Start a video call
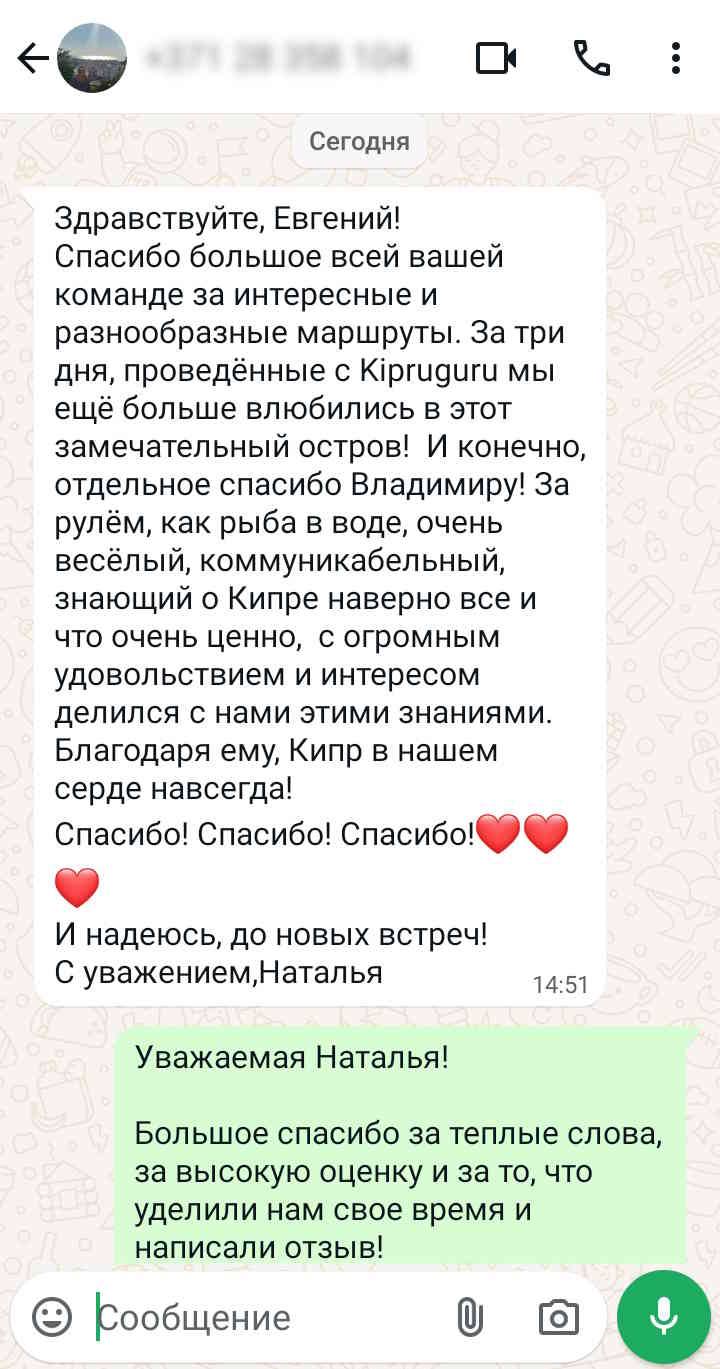The image size is (720, 1369). (496, 59)
